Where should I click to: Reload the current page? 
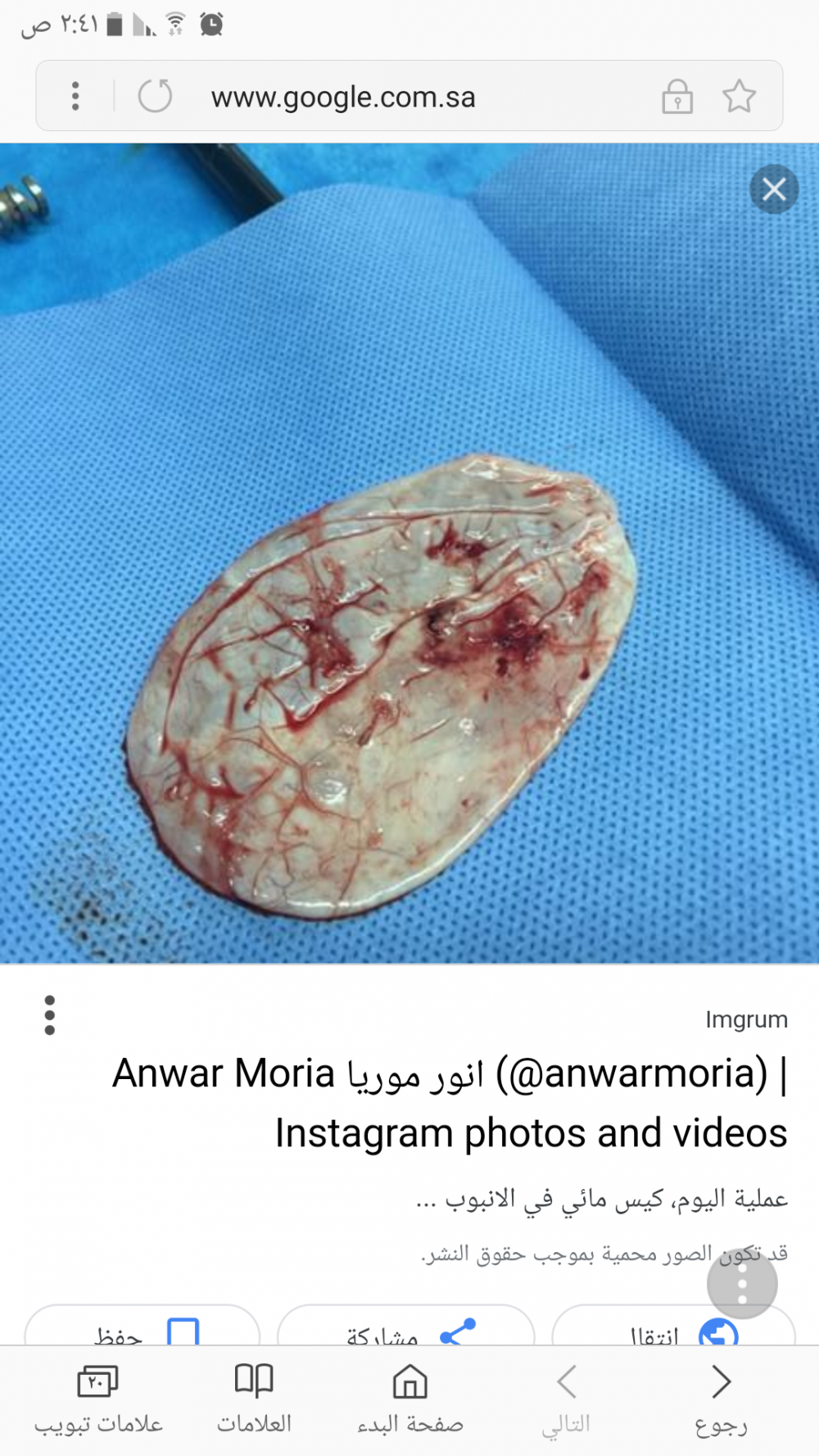pyautogui.click(x=155, y=97)
